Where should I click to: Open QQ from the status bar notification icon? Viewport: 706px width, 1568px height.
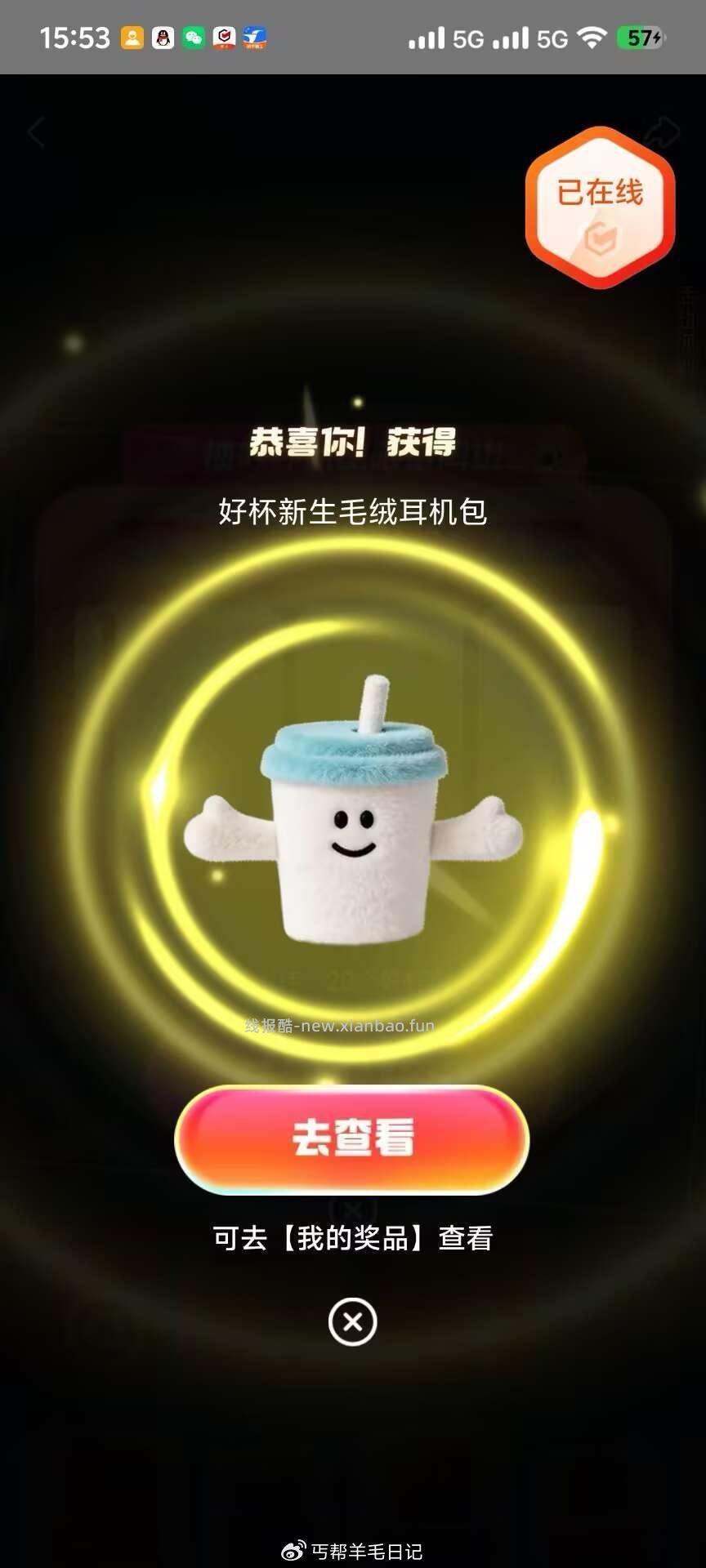click(x=163, y=37)
